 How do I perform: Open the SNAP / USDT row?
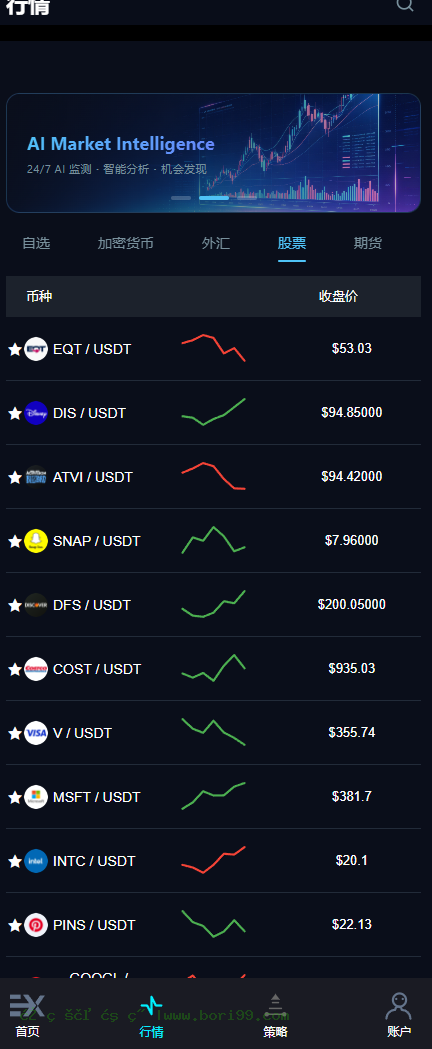[x=213, y=541]
